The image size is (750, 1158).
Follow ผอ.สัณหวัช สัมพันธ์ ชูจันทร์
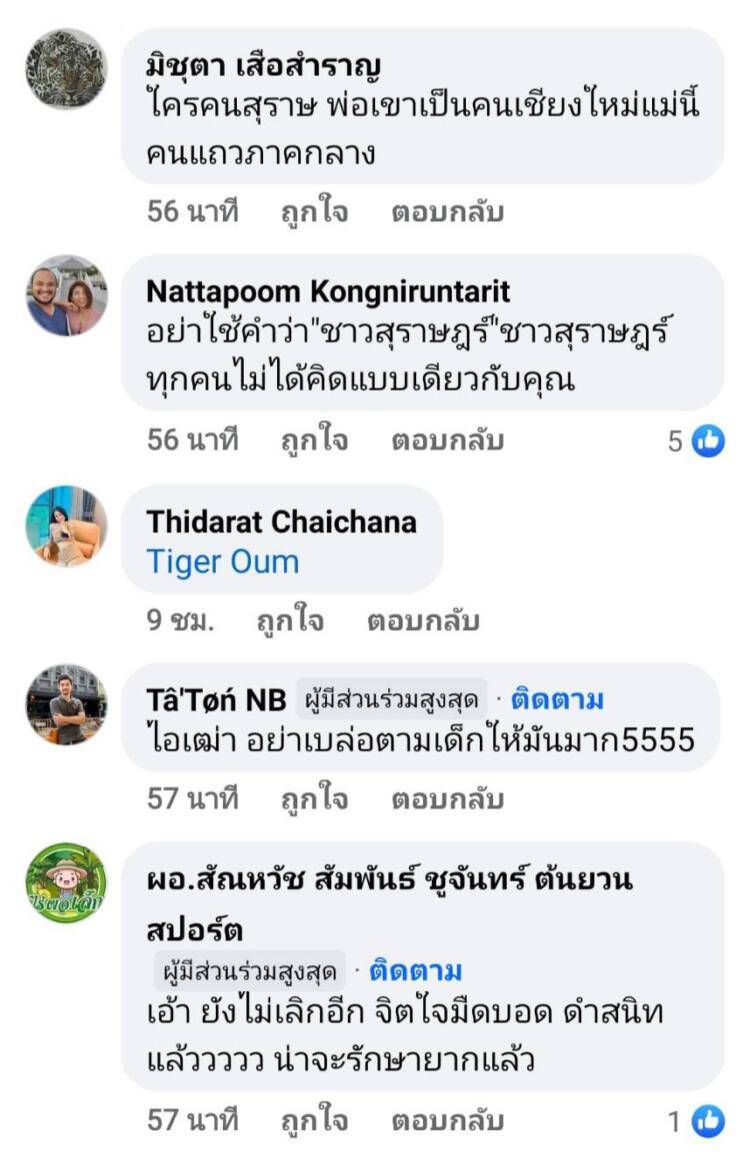[x=415, y=971]
